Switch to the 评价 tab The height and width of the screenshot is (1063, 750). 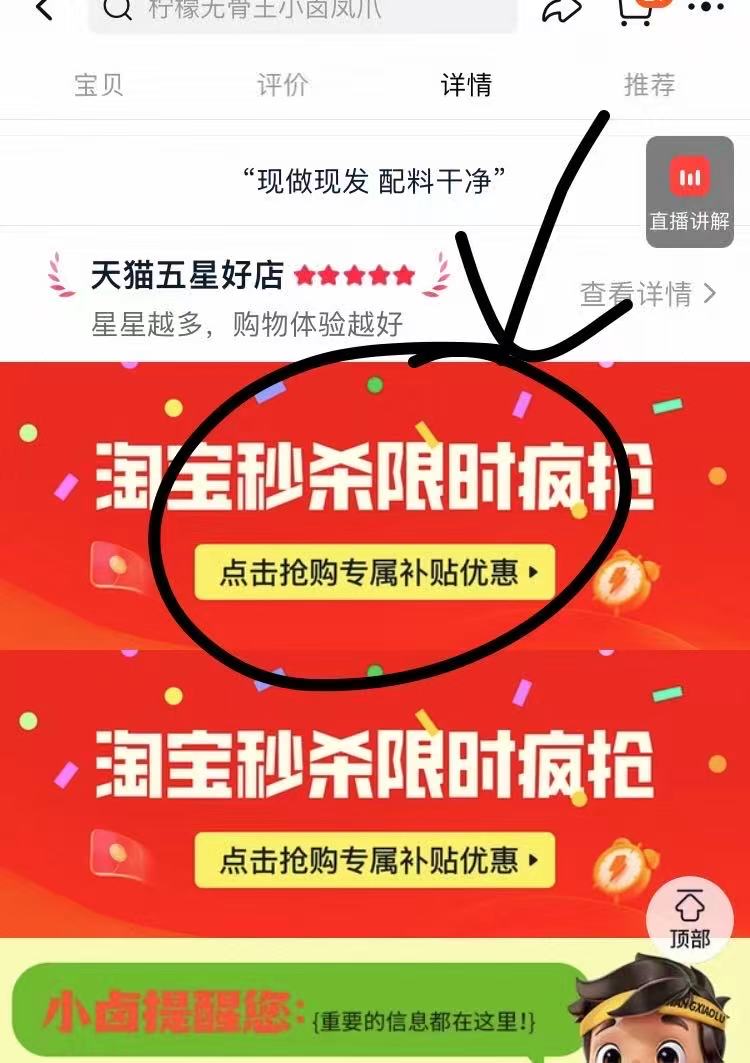(283, 85)
